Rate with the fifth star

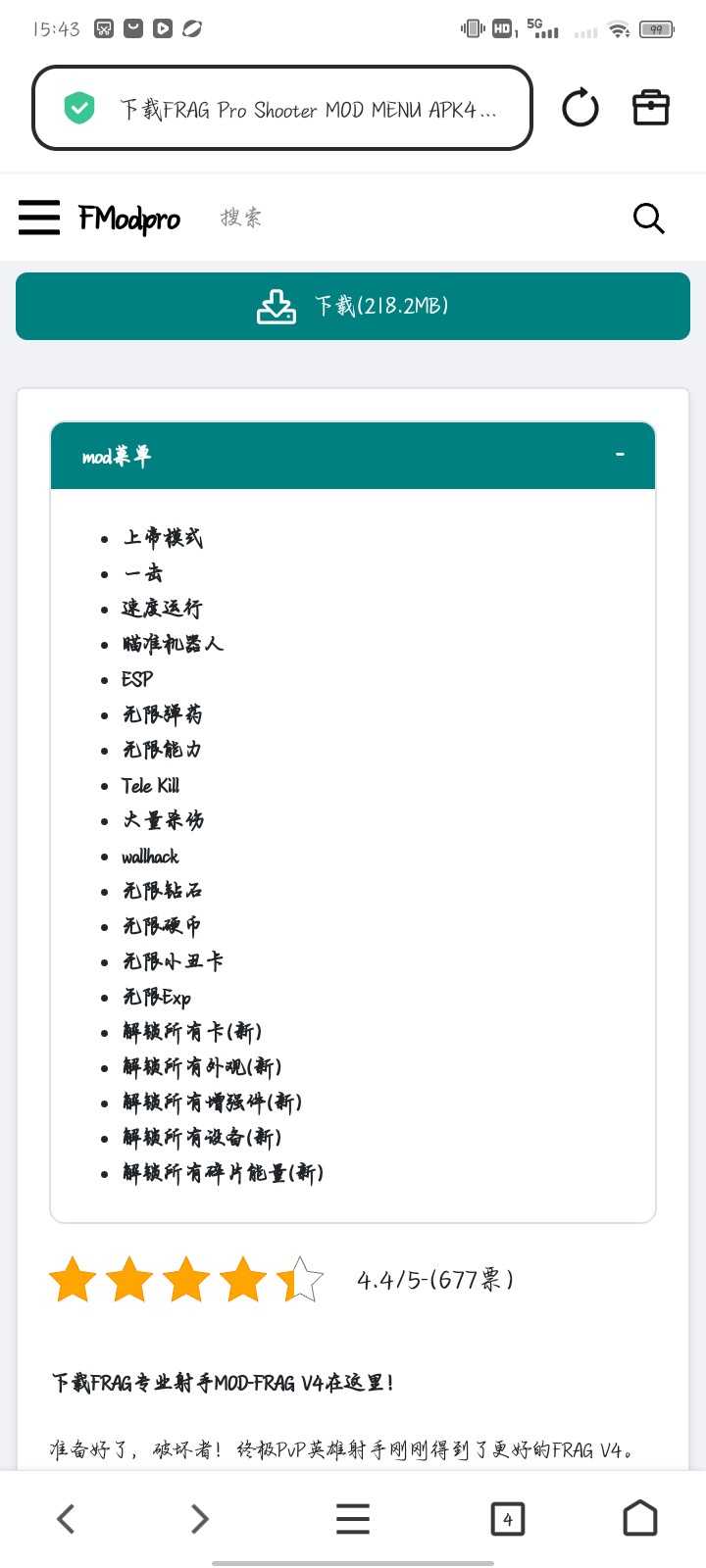coord(301,1280)
